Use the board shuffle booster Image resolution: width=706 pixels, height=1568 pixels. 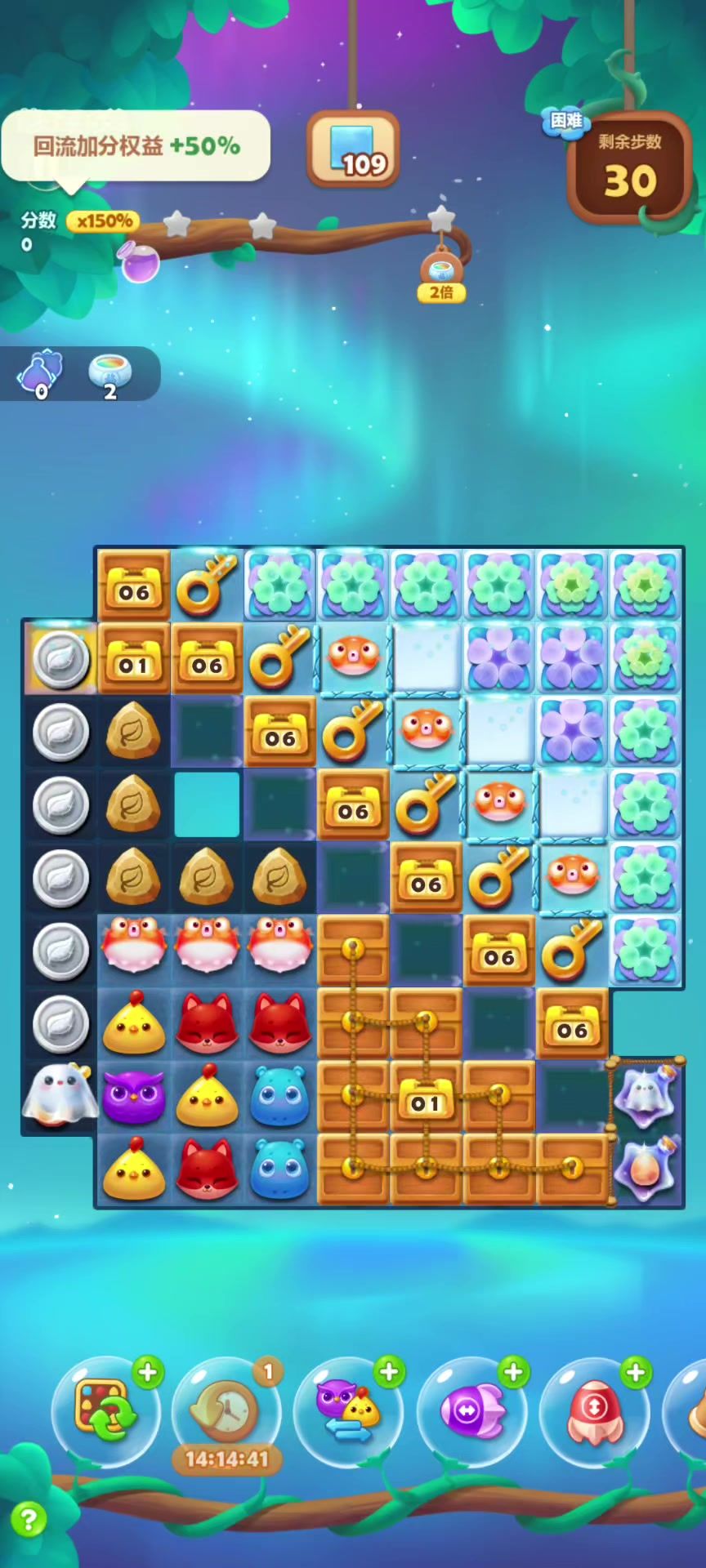105,1410
